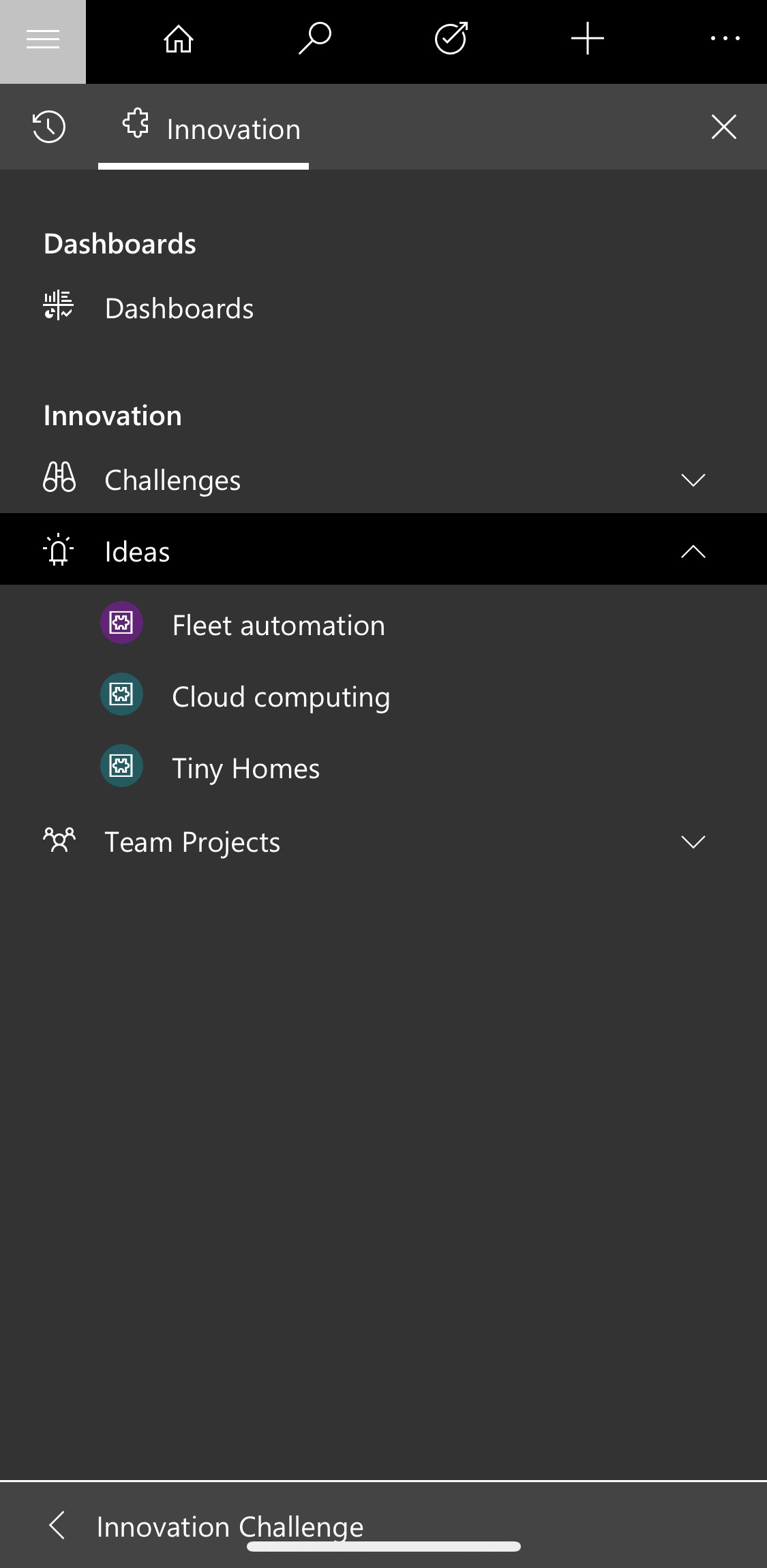767x1568 pixels.
Task: Click the goals compass icon in toolbar
Action: [x=451, y=38]
